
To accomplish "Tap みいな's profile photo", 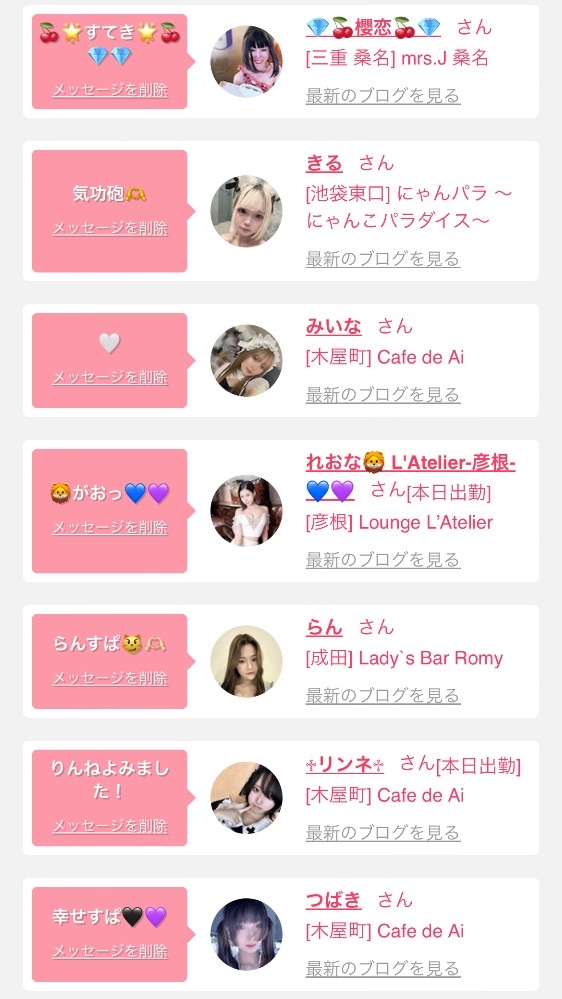I will point(247,361).
